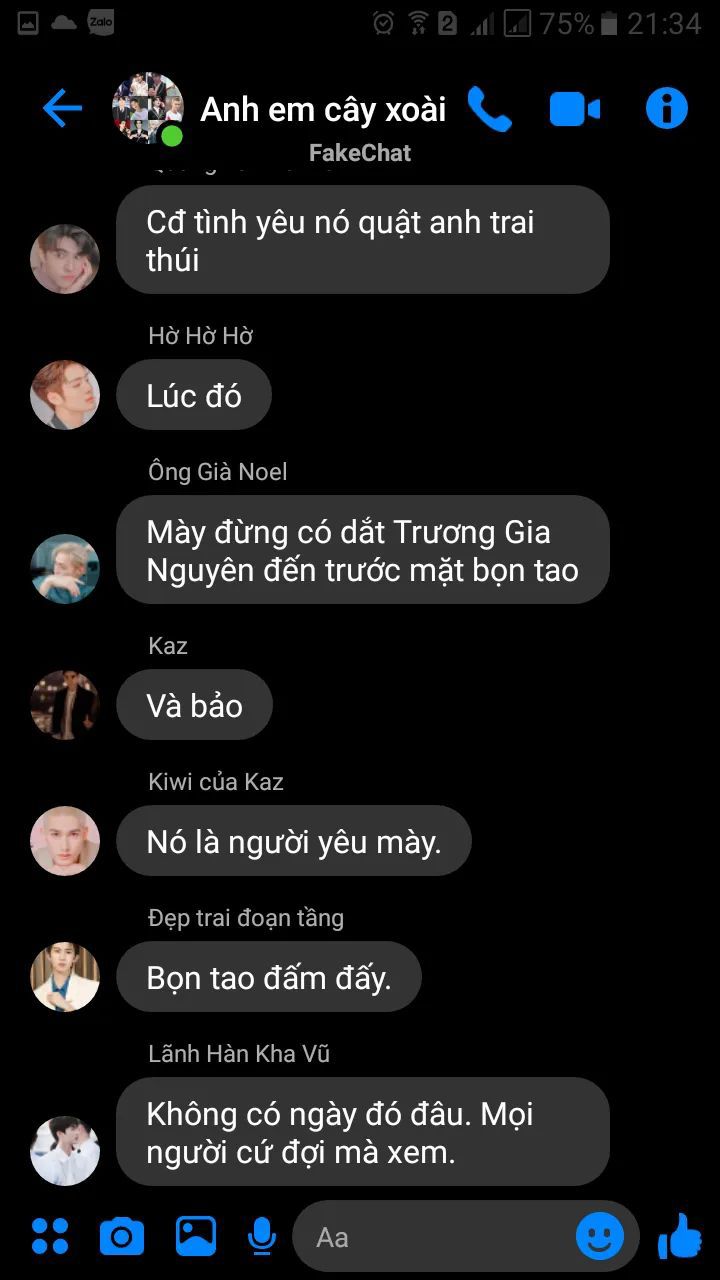Open the more actions grid icon
Viewport: 720px width, 1280px height.
(50, 1237)
